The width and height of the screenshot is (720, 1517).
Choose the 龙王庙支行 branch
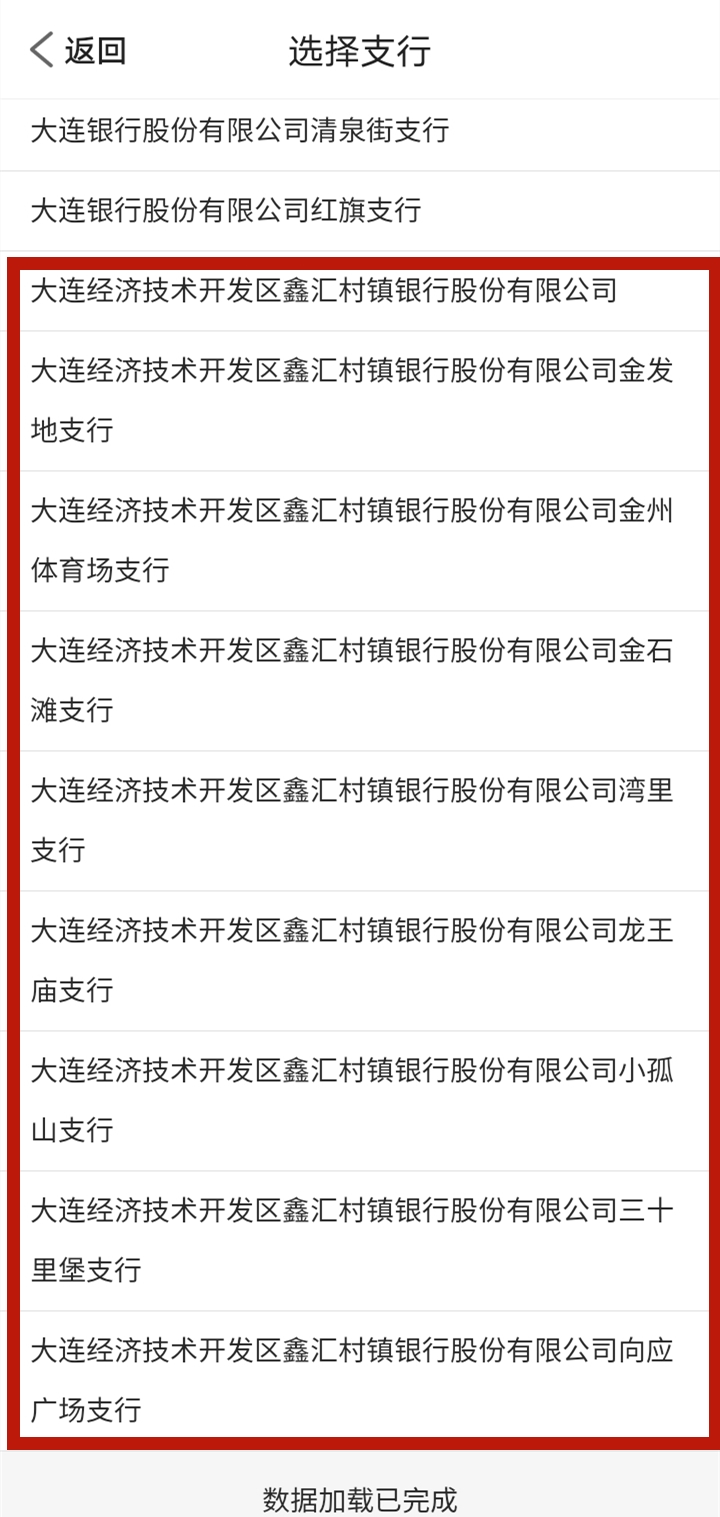pyautogui.click(x=360, y=961)
